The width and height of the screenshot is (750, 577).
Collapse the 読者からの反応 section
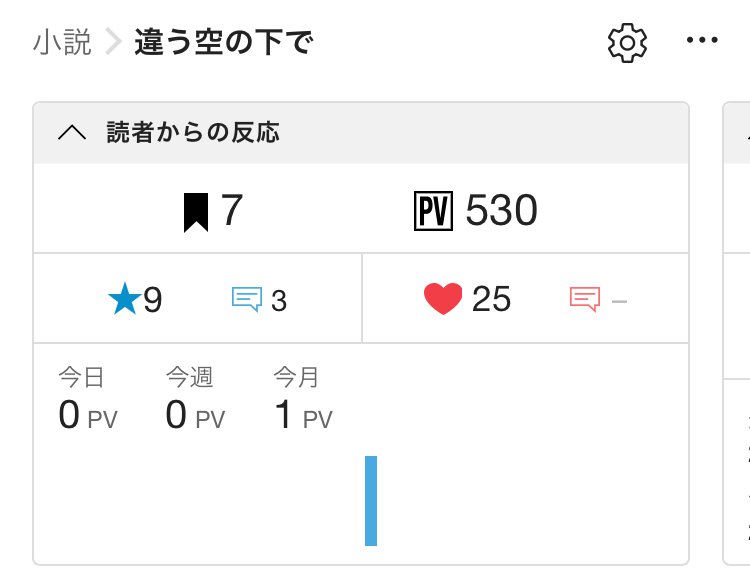click(x=73, y=133)
